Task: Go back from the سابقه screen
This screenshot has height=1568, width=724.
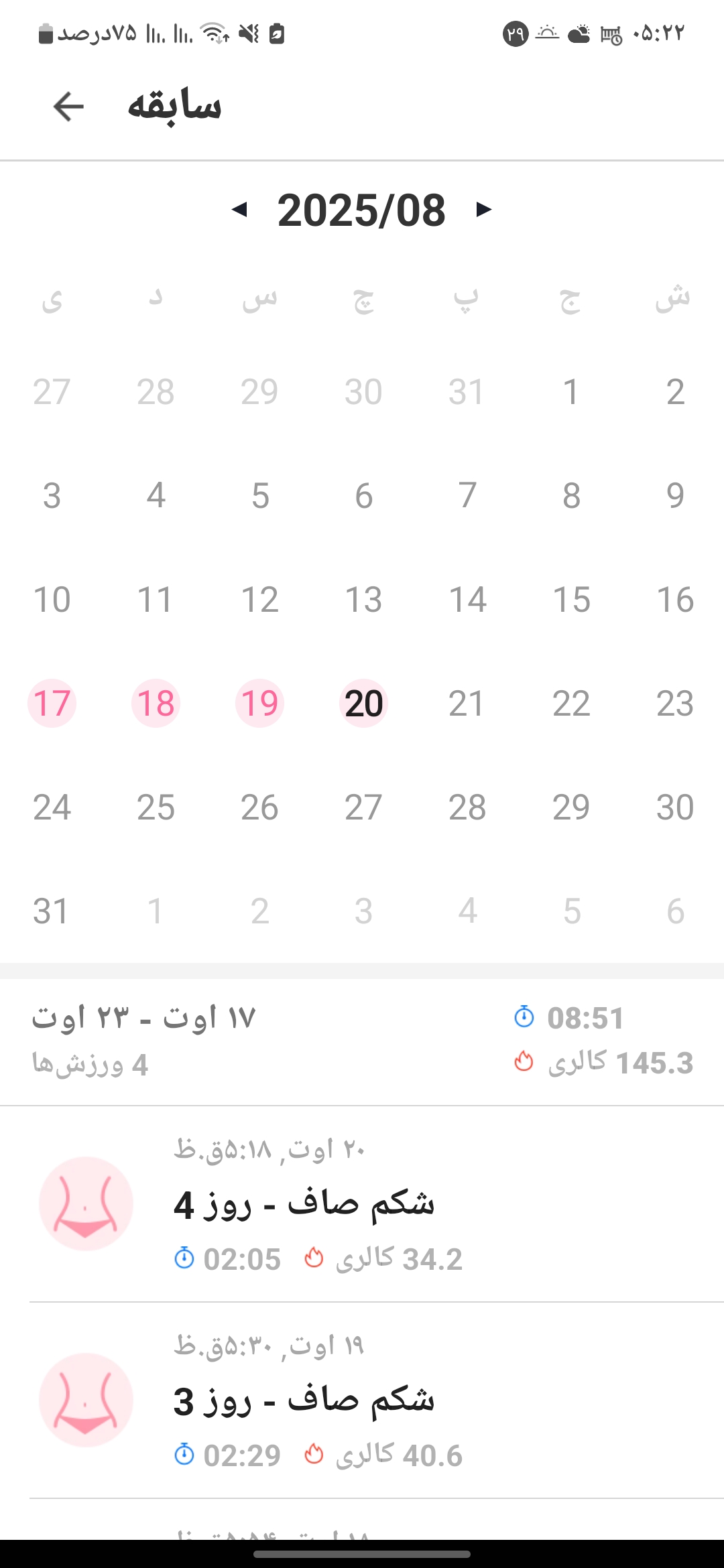Action: (x=68, y=107)
